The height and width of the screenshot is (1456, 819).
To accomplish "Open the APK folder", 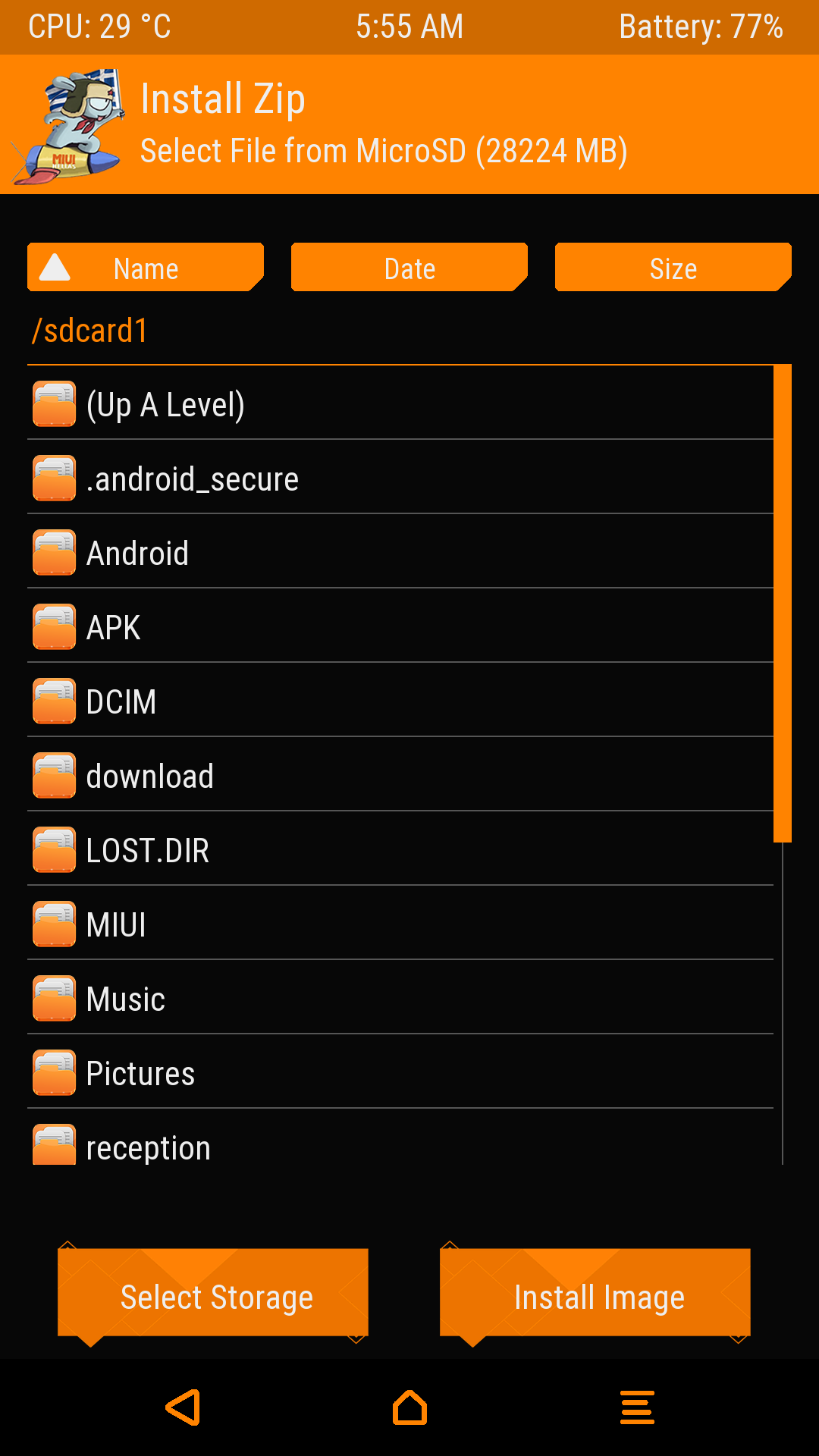I will 114,627.
